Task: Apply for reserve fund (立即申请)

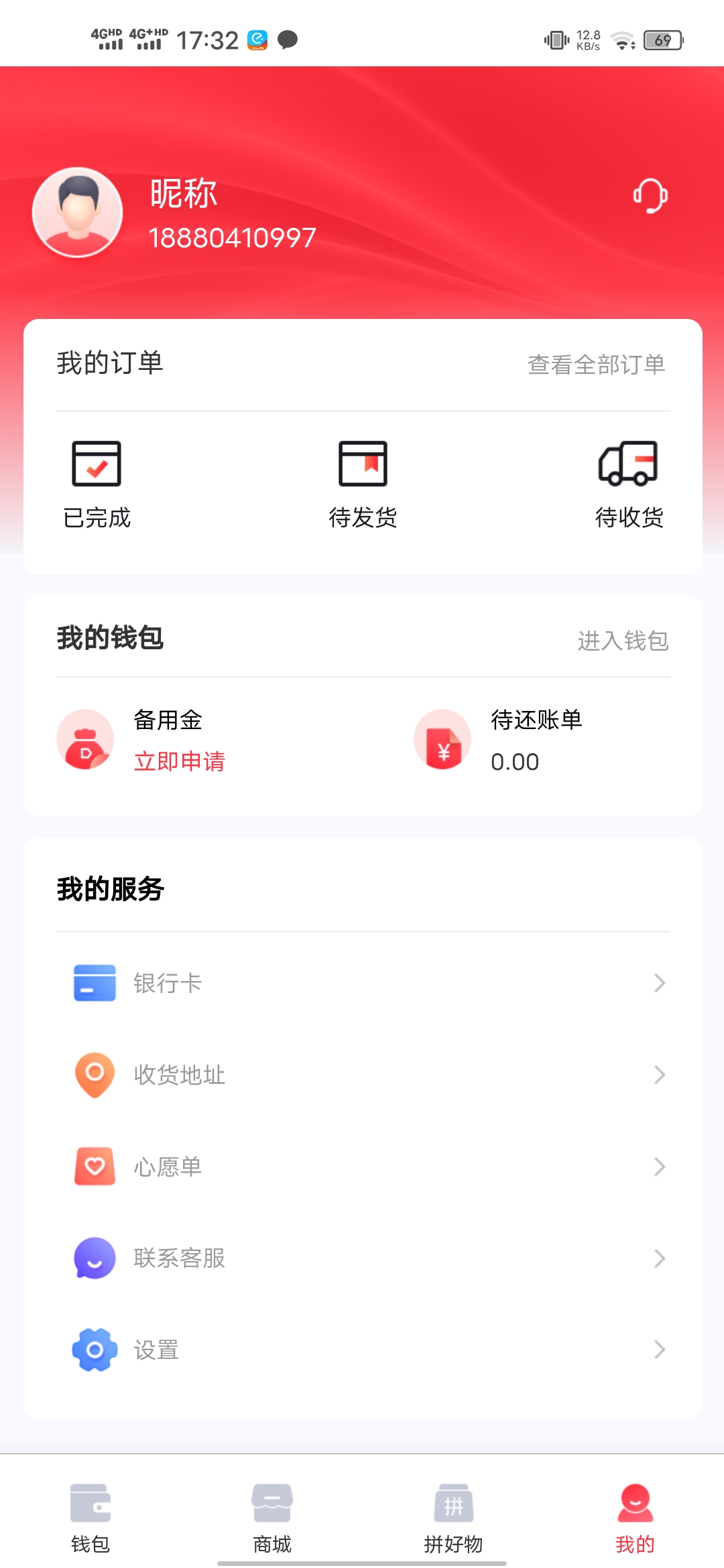Action: tap(180, 761)
